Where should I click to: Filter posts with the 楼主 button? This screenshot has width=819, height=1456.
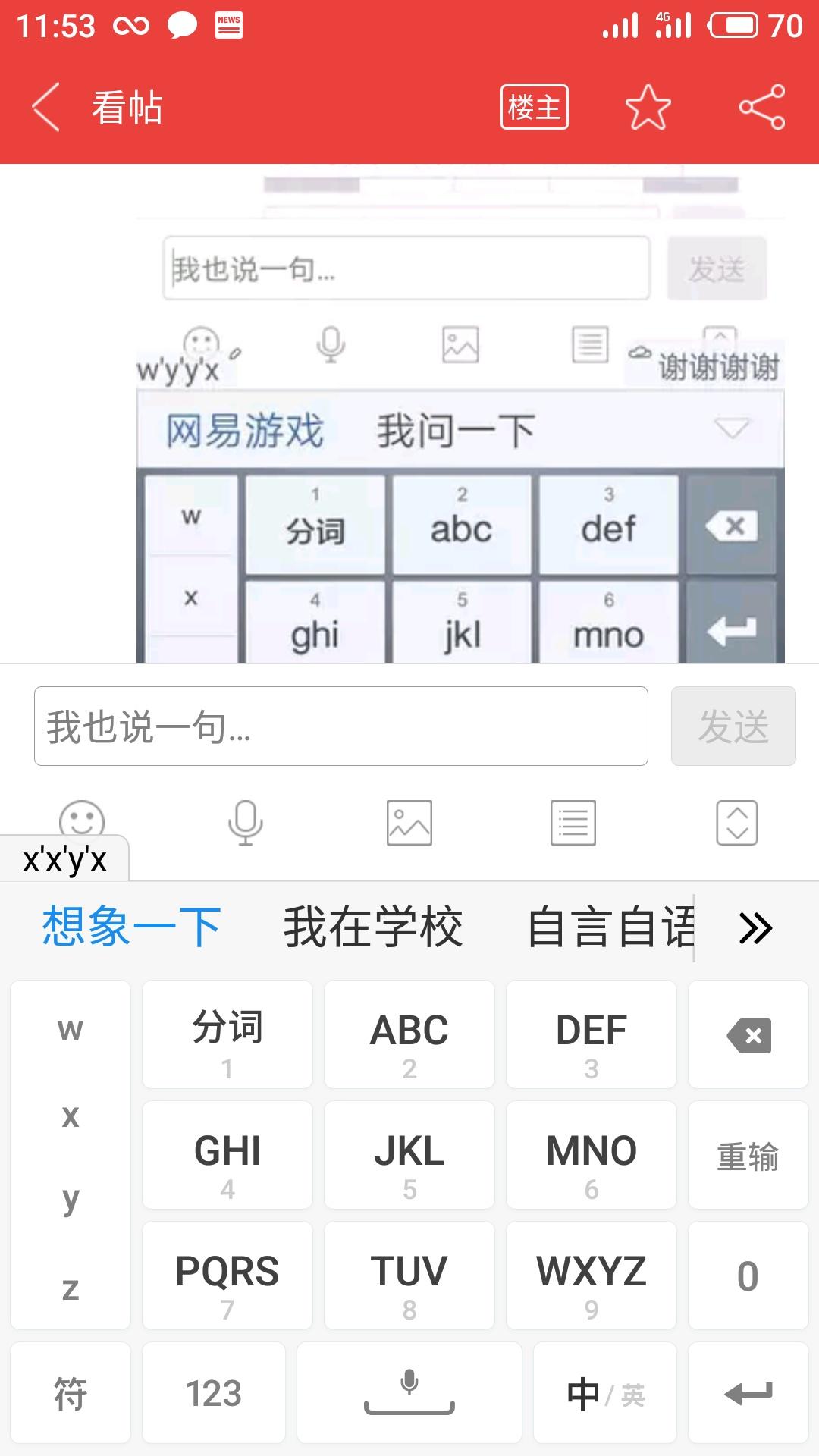coord(534,108)
